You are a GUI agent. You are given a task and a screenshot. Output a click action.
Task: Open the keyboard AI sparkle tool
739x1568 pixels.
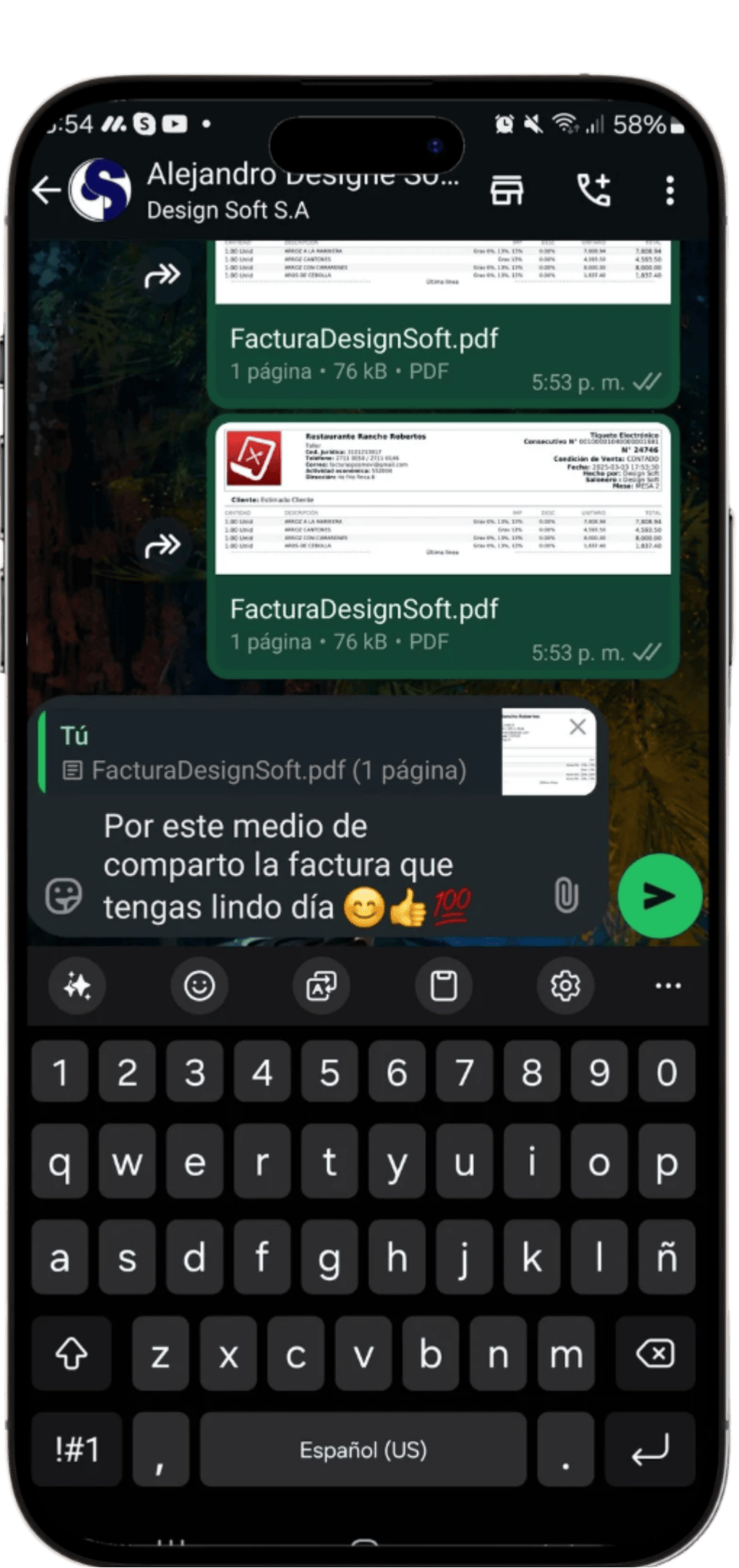click(x=77, y=985)
